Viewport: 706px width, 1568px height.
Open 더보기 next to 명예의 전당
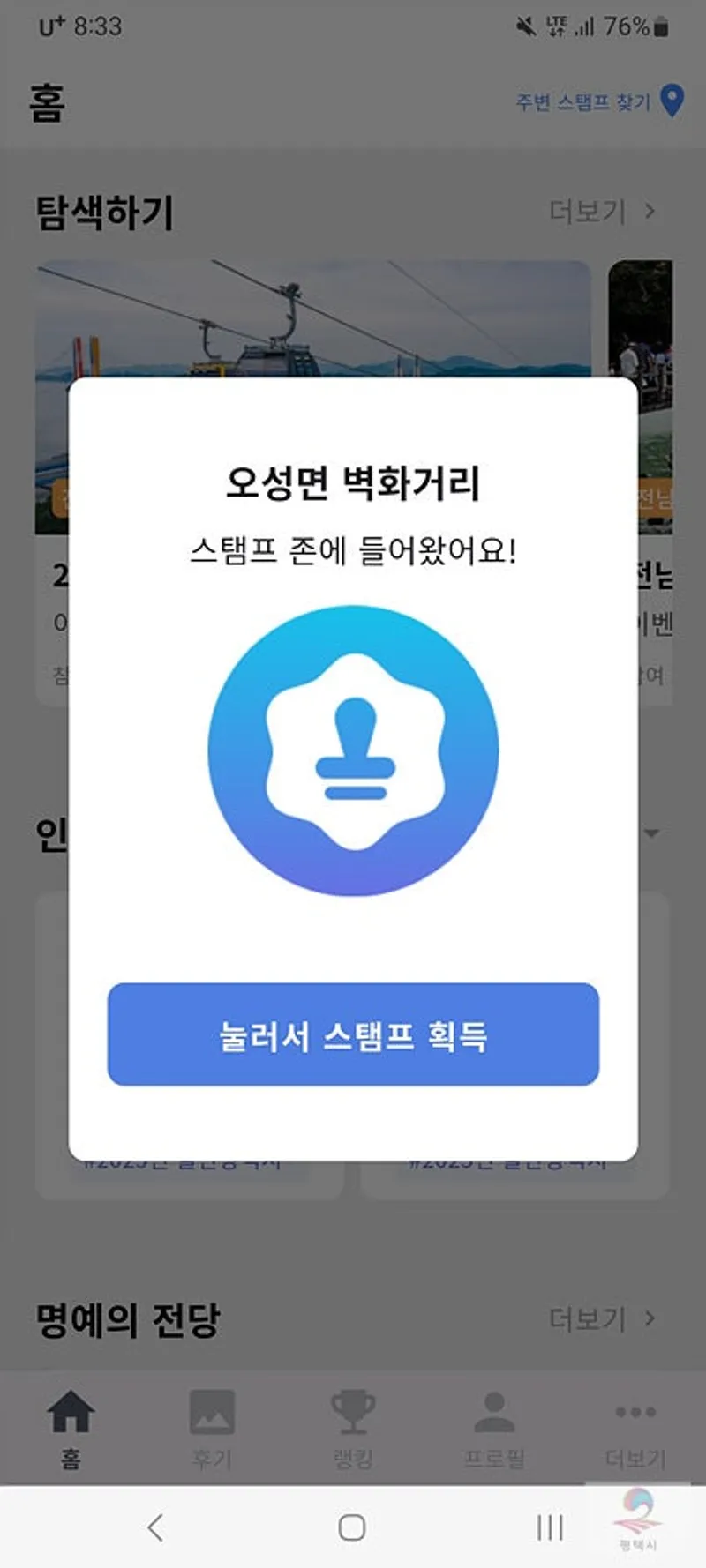coord(601,1319)
